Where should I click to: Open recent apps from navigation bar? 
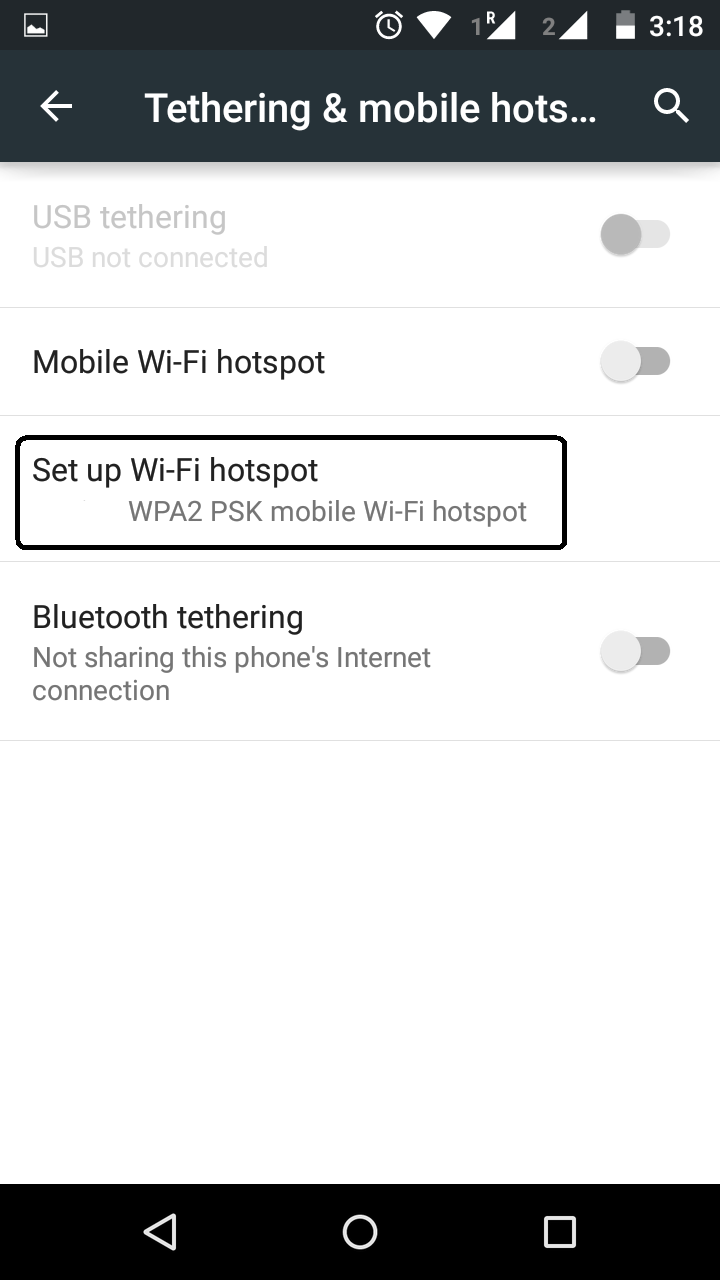pyautogui.click(x=559, y=1232)
